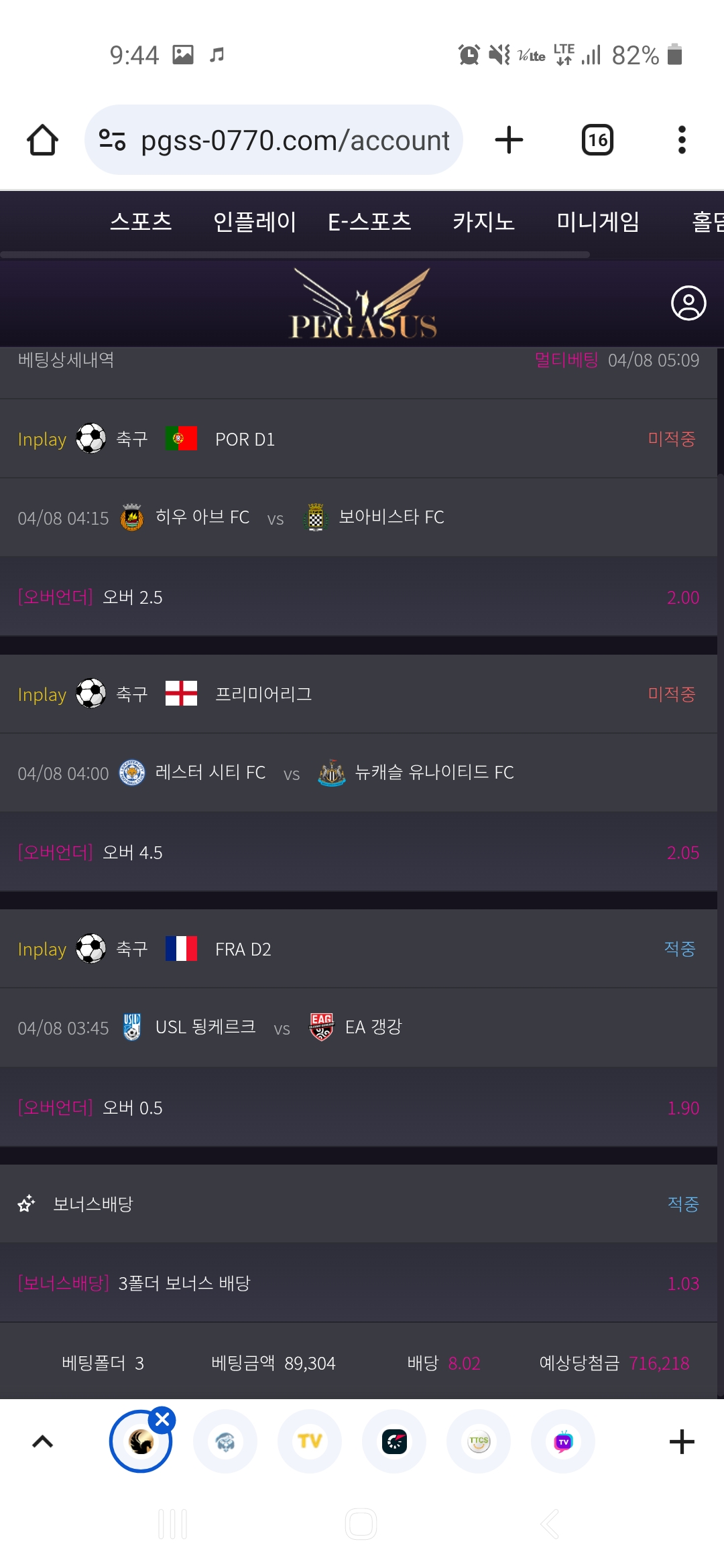Go to the E-스포츠 section
The width and height of the screenshot is (724, 1568).
point(369,221)
